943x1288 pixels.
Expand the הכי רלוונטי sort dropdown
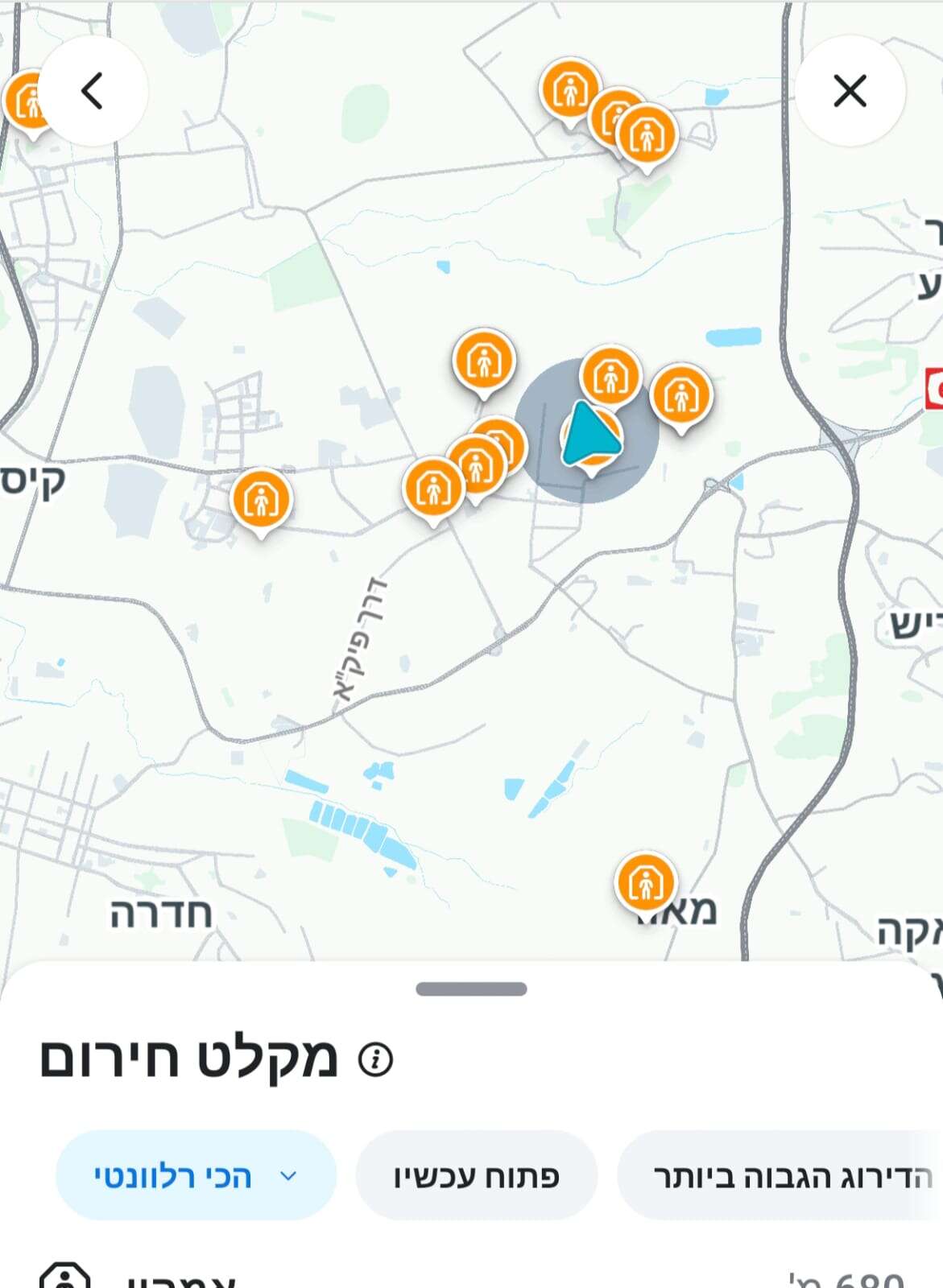tap(195, 1176)
